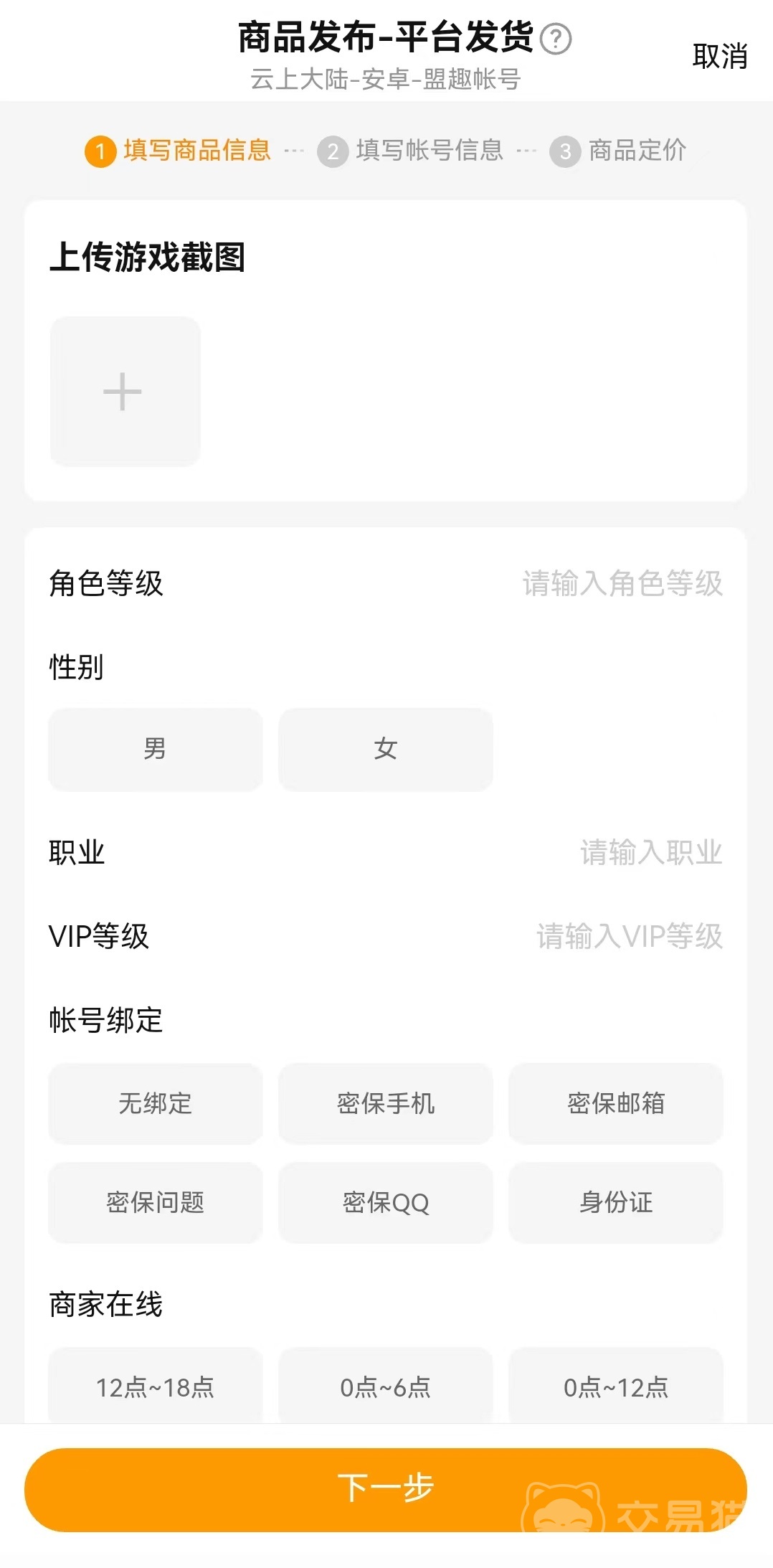Add a game screenshot with plus tile
Screen dimensions: 773x1568
click(125, 392)
